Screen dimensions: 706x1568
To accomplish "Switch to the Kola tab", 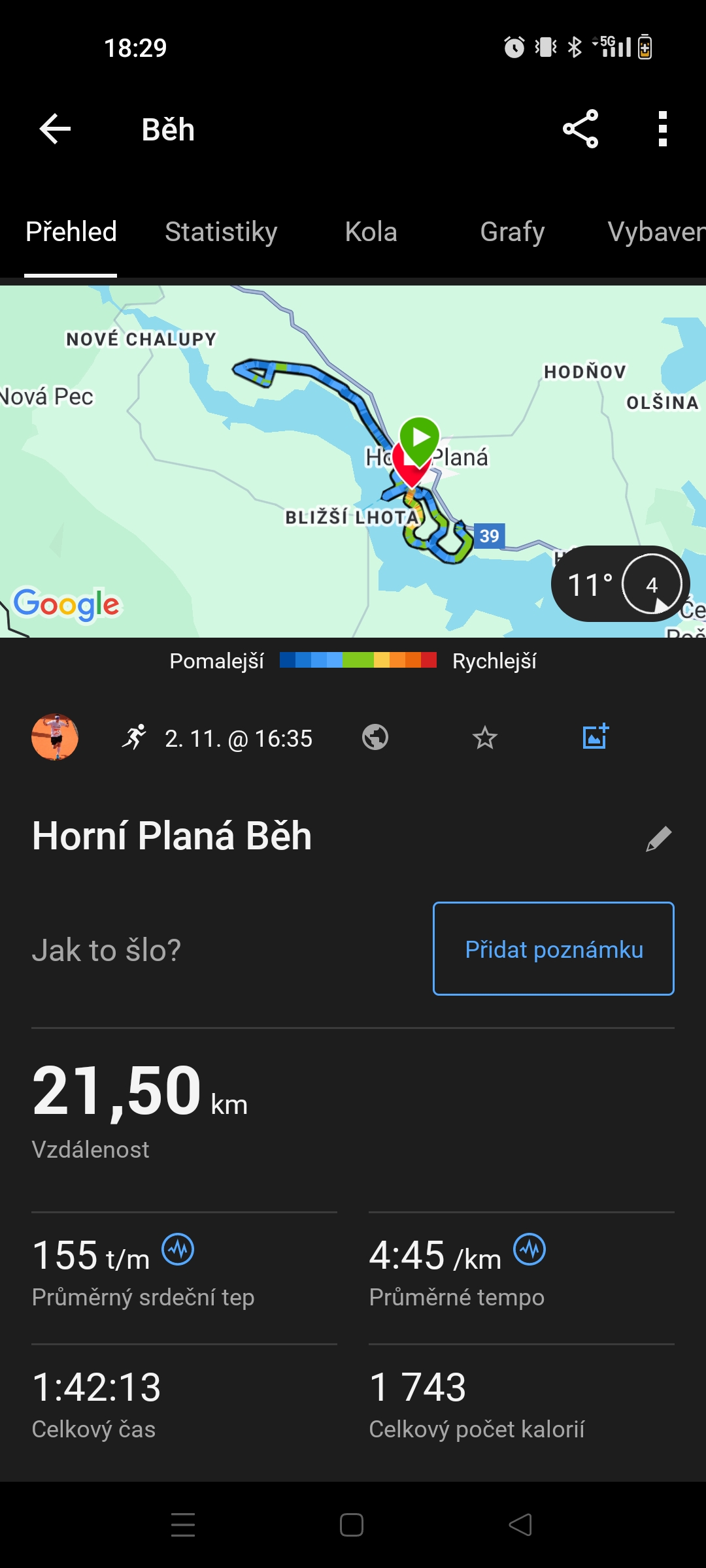I will tap(371, 232).
